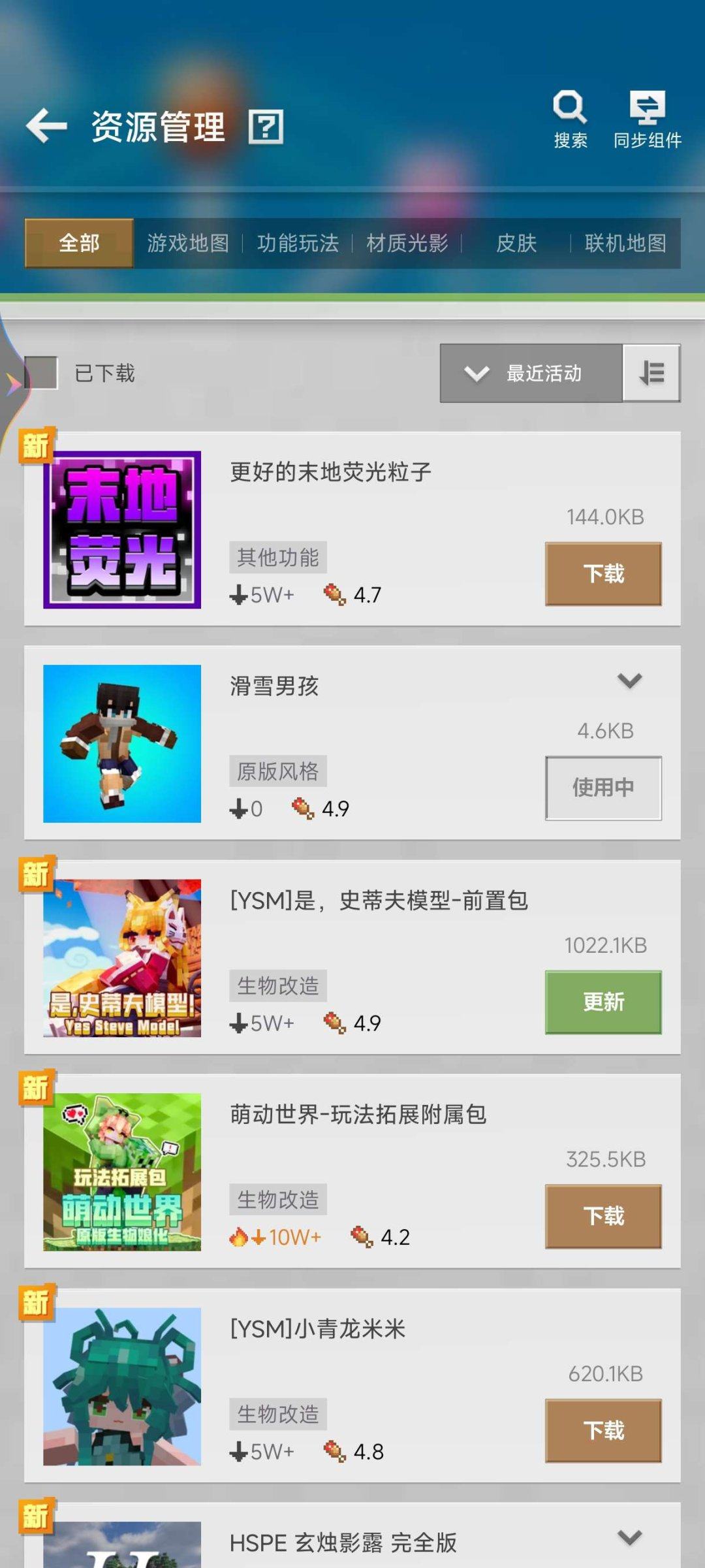Image resolution: width=705 pixels, height=1568 pixels.
Task: Enable the 已下载 filter checkbox
Action: point(41,374)
